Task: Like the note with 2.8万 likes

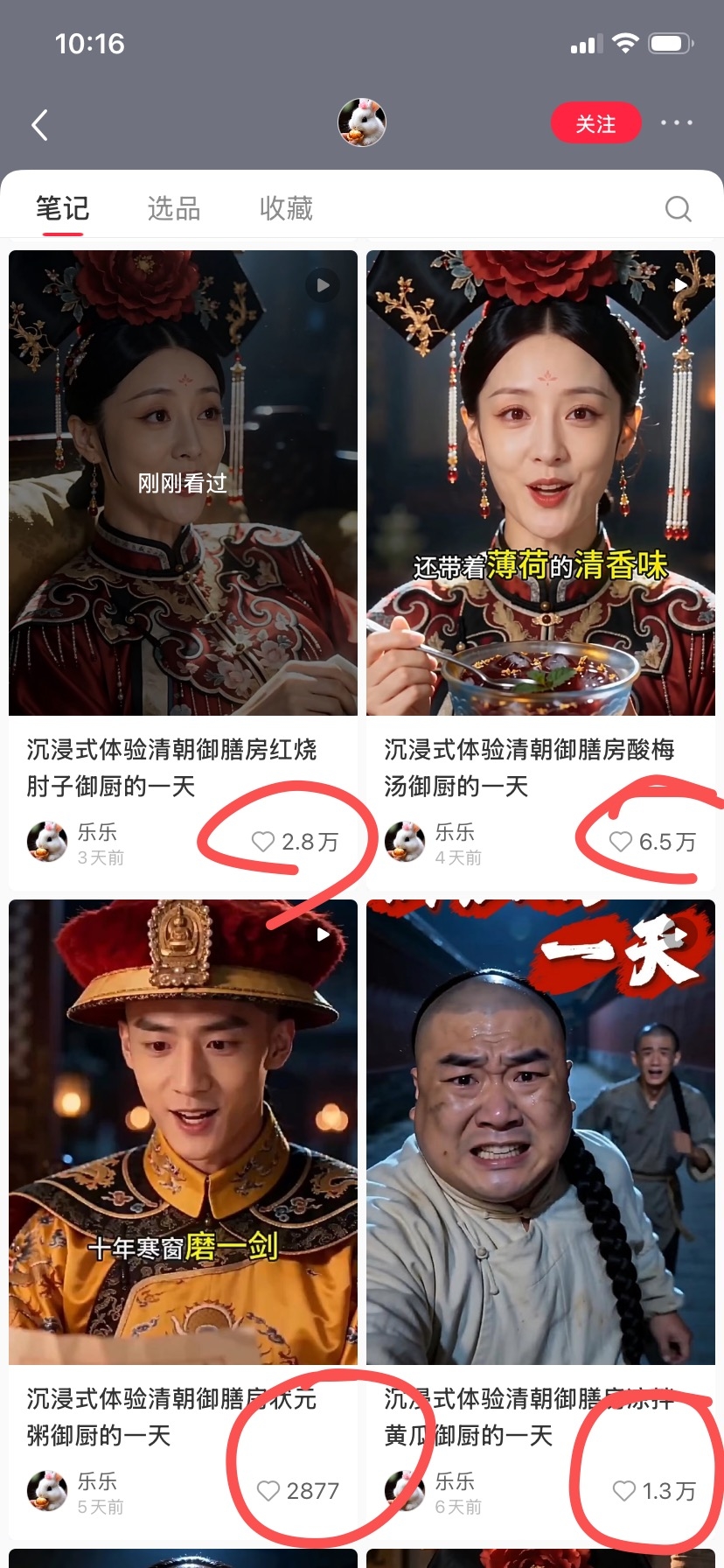Action: (x=263, y=842)
